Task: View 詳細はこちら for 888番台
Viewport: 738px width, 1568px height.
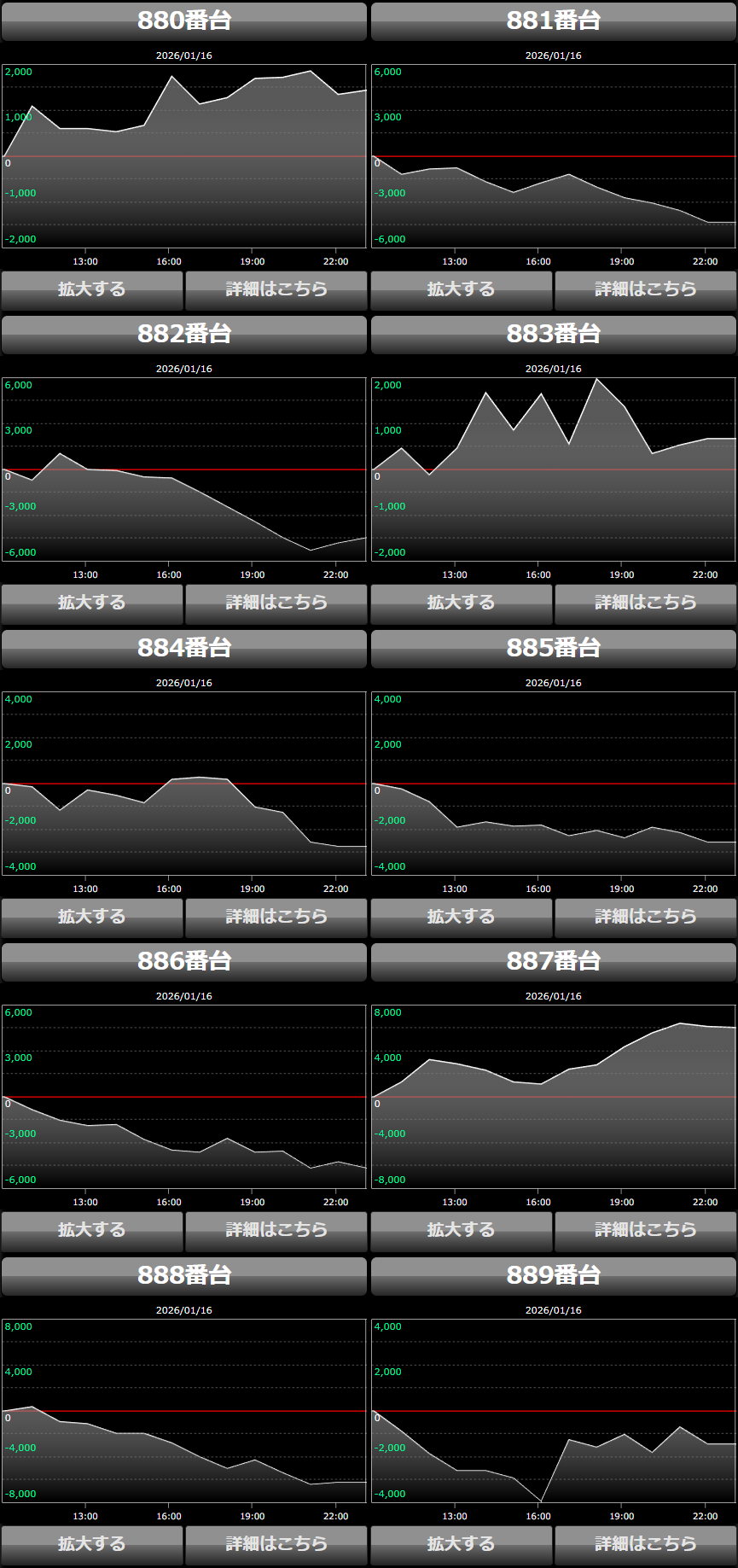Action: 276,1545
